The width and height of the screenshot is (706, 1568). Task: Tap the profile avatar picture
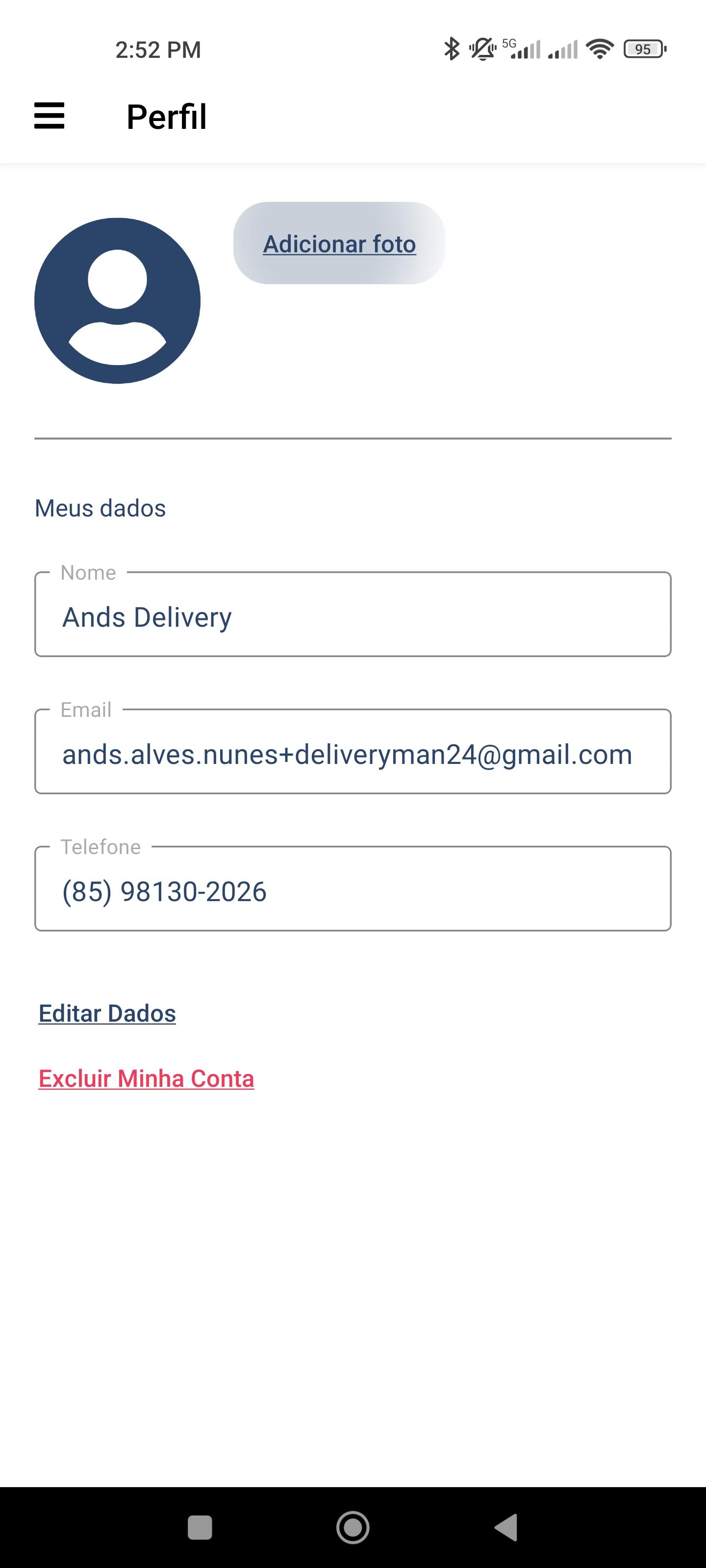tap(118, 301)
